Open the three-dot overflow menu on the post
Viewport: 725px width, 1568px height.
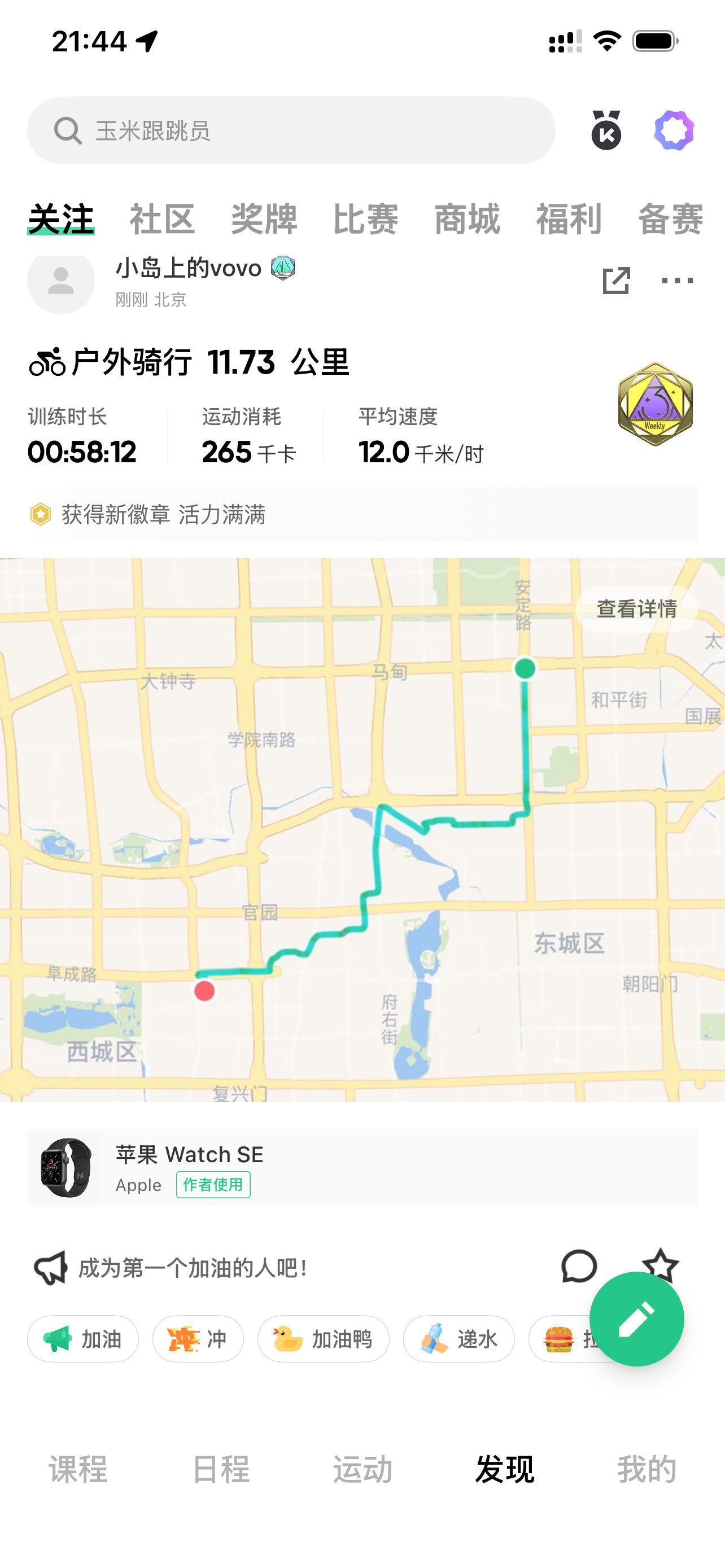click(x=677, y=281)
